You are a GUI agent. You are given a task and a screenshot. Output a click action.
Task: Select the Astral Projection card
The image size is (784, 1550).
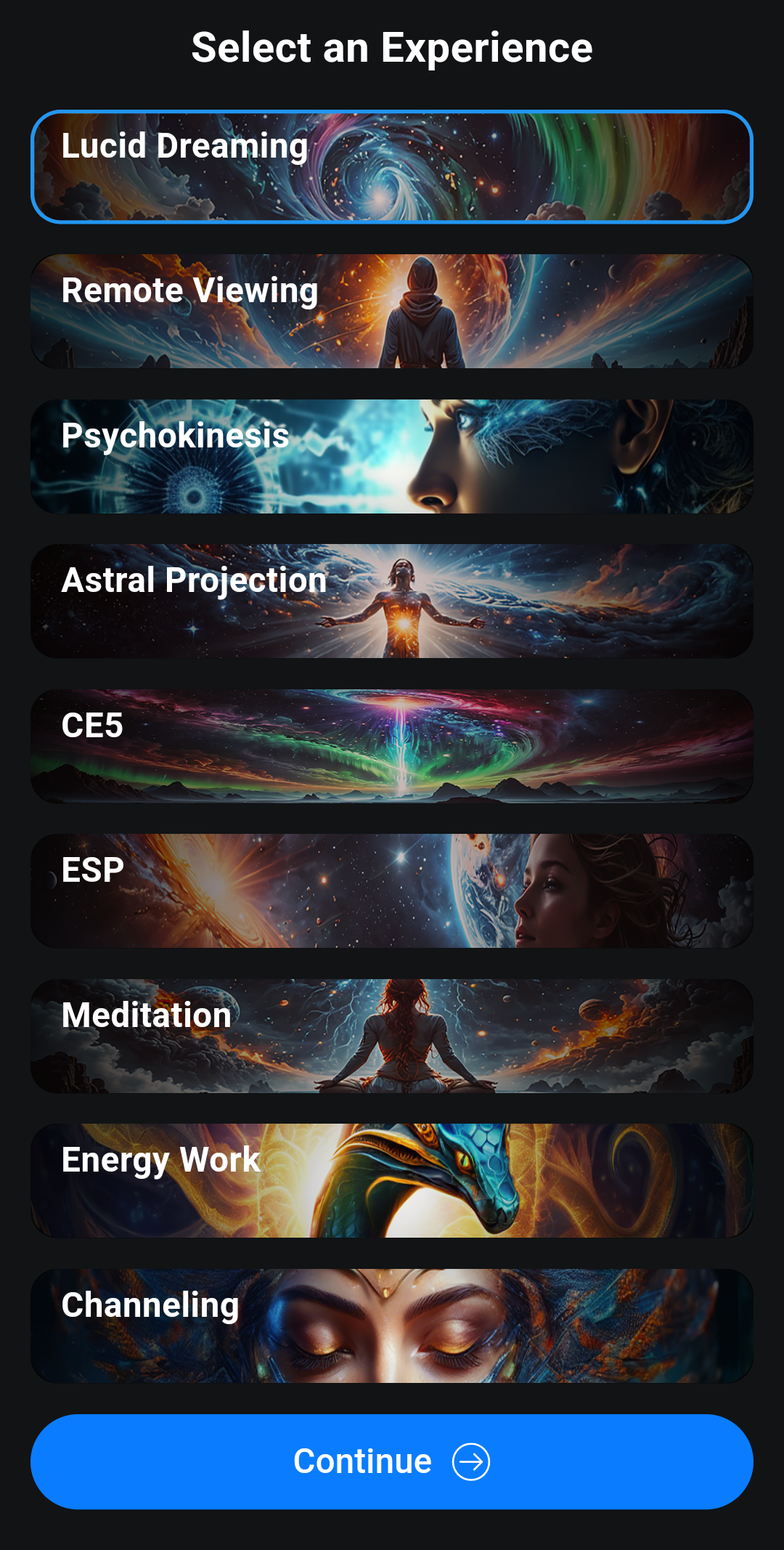pyautogui.click(x=392, y=601)
